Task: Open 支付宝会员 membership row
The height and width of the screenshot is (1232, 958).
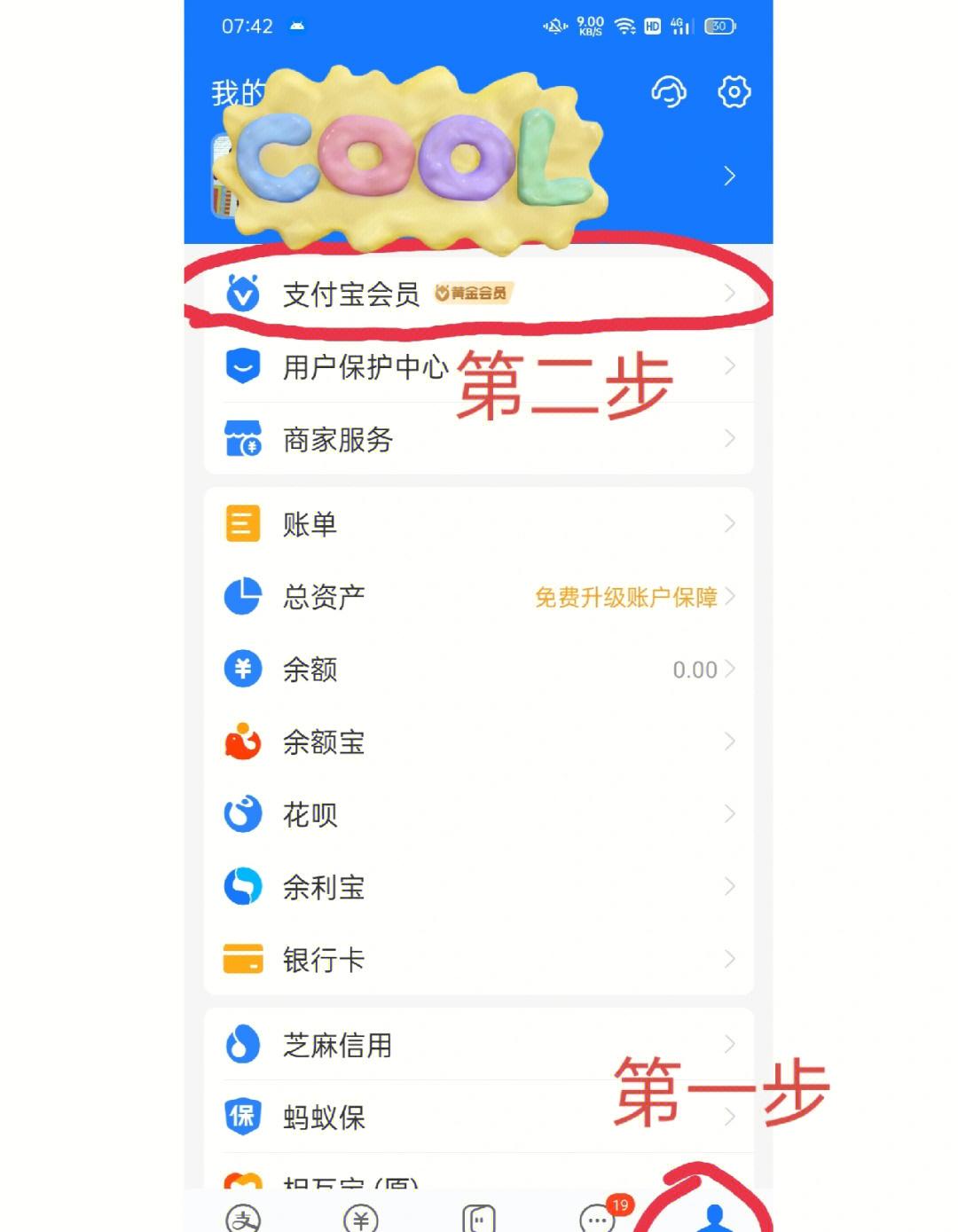Action: [477, 294]
